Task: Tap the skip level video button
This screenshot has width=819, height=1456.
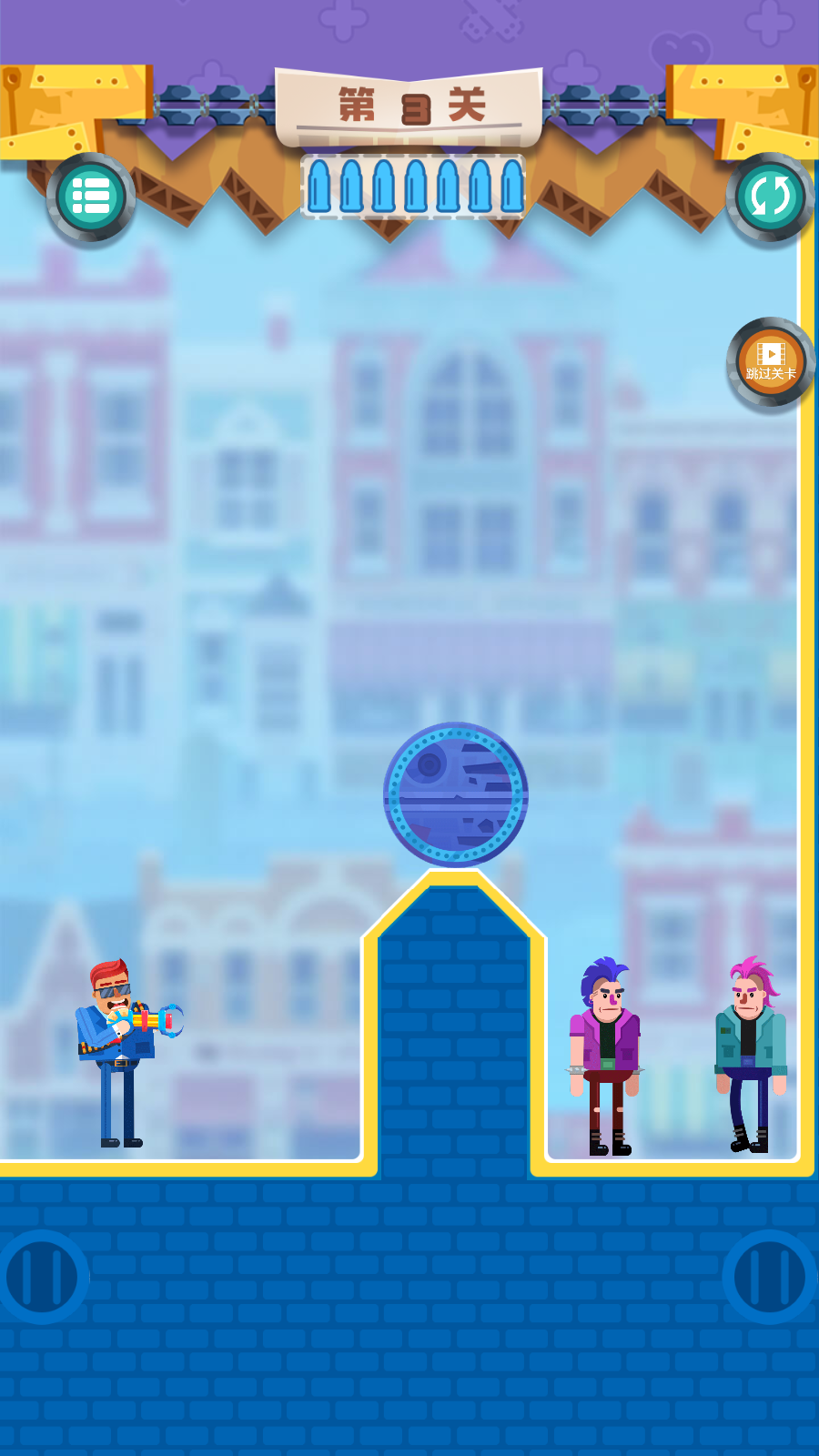Action: [x=770, y=362]
